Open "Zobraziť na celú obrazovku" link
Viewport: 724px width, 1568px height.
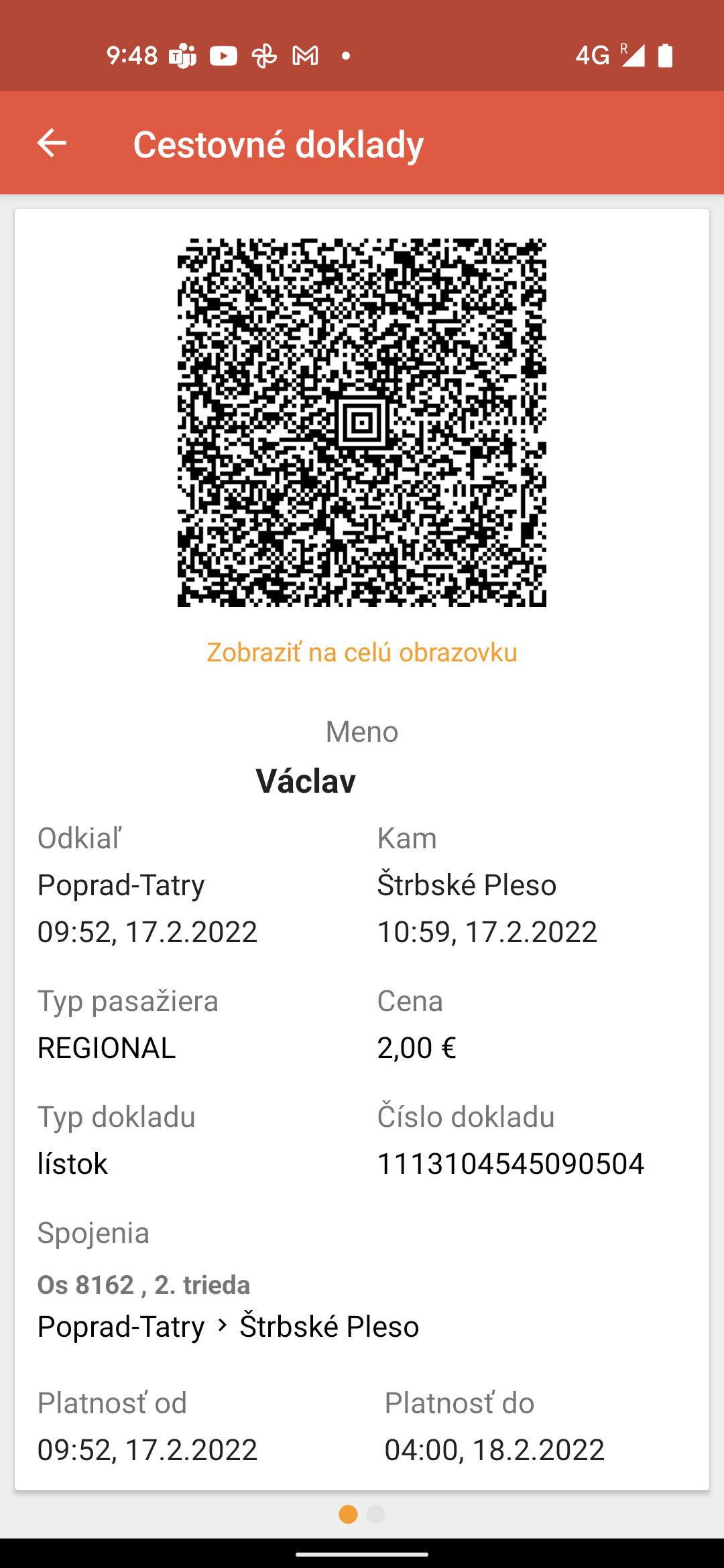tap(362, 652)
